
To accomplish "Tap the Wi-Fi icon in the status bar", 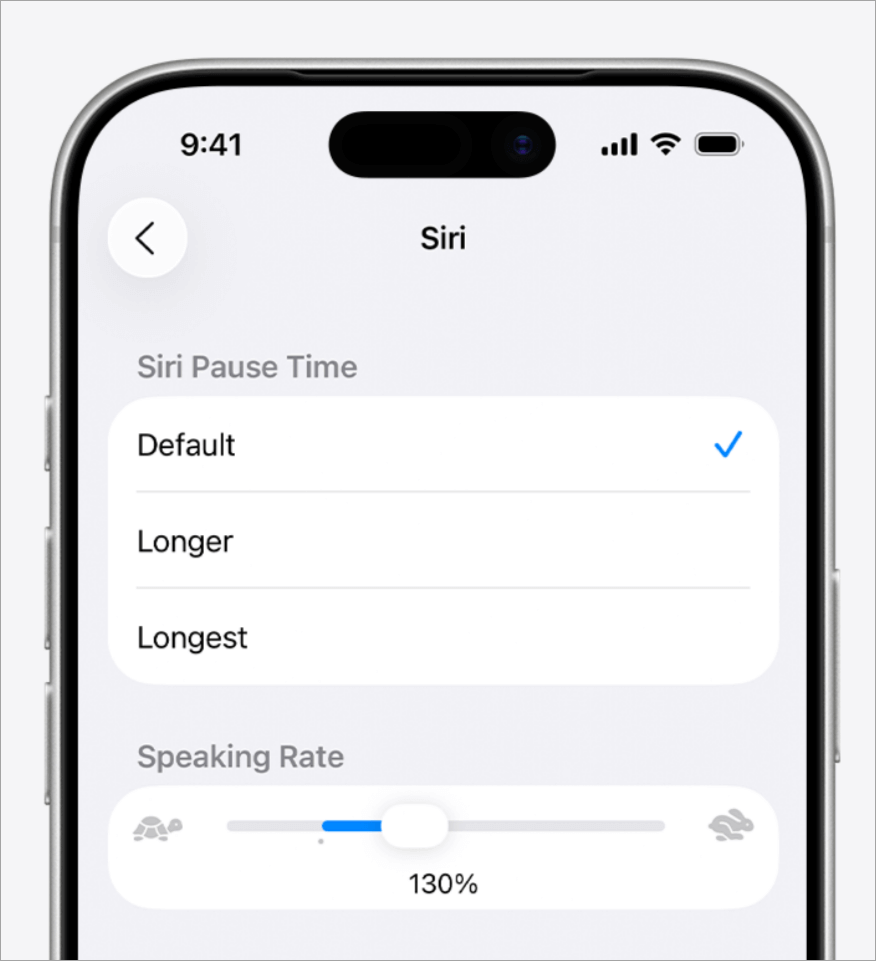I will (x=666, y=144).
